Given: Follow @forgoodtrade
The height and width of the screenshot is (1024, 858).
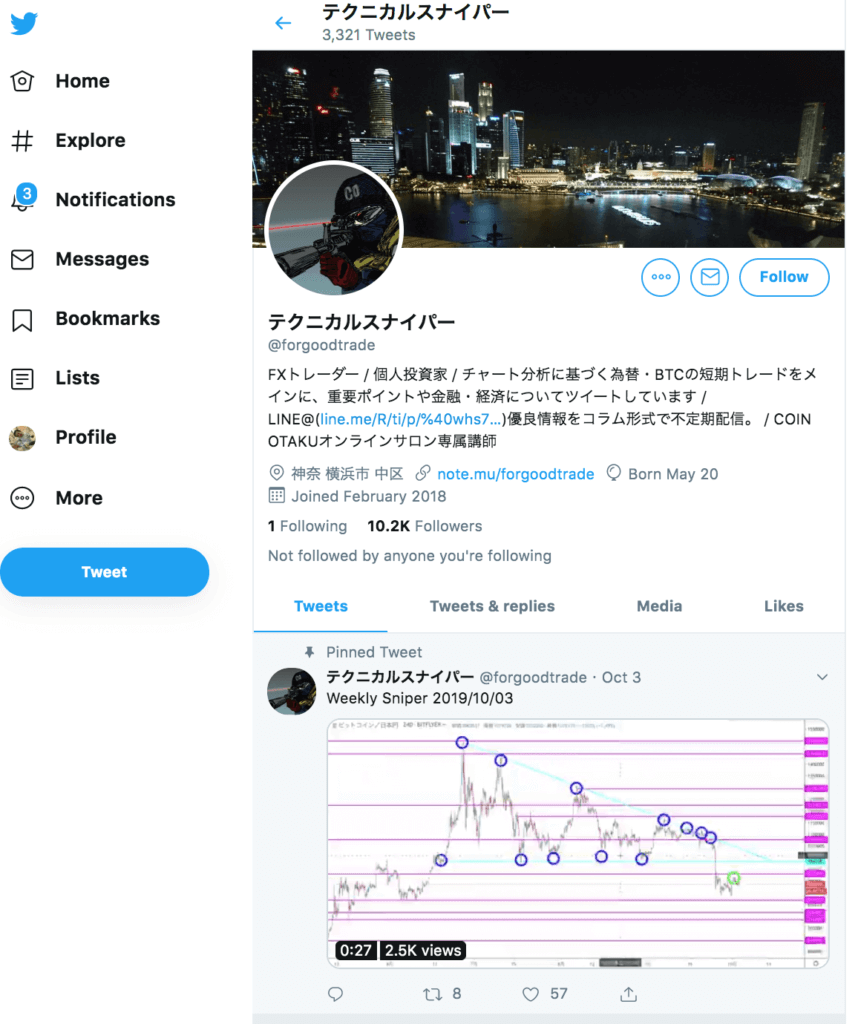Looking at the screenshot, I should [783, 277].
